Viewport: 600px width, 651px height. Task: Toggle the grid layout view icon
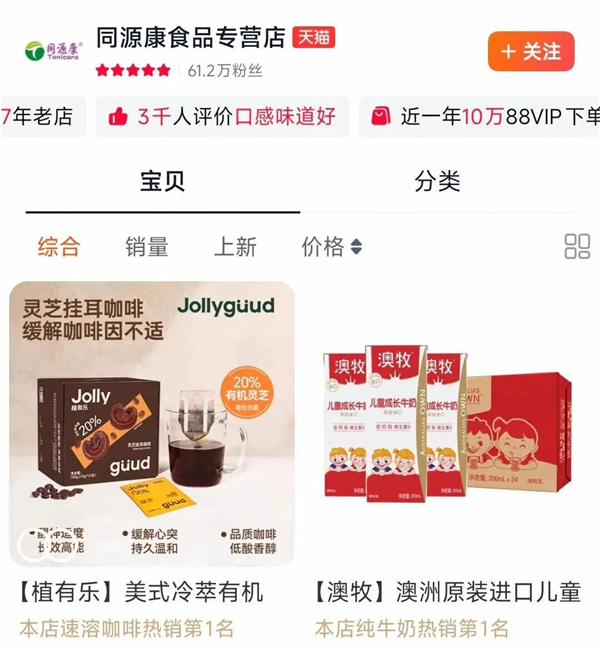(x=577, y=247)
